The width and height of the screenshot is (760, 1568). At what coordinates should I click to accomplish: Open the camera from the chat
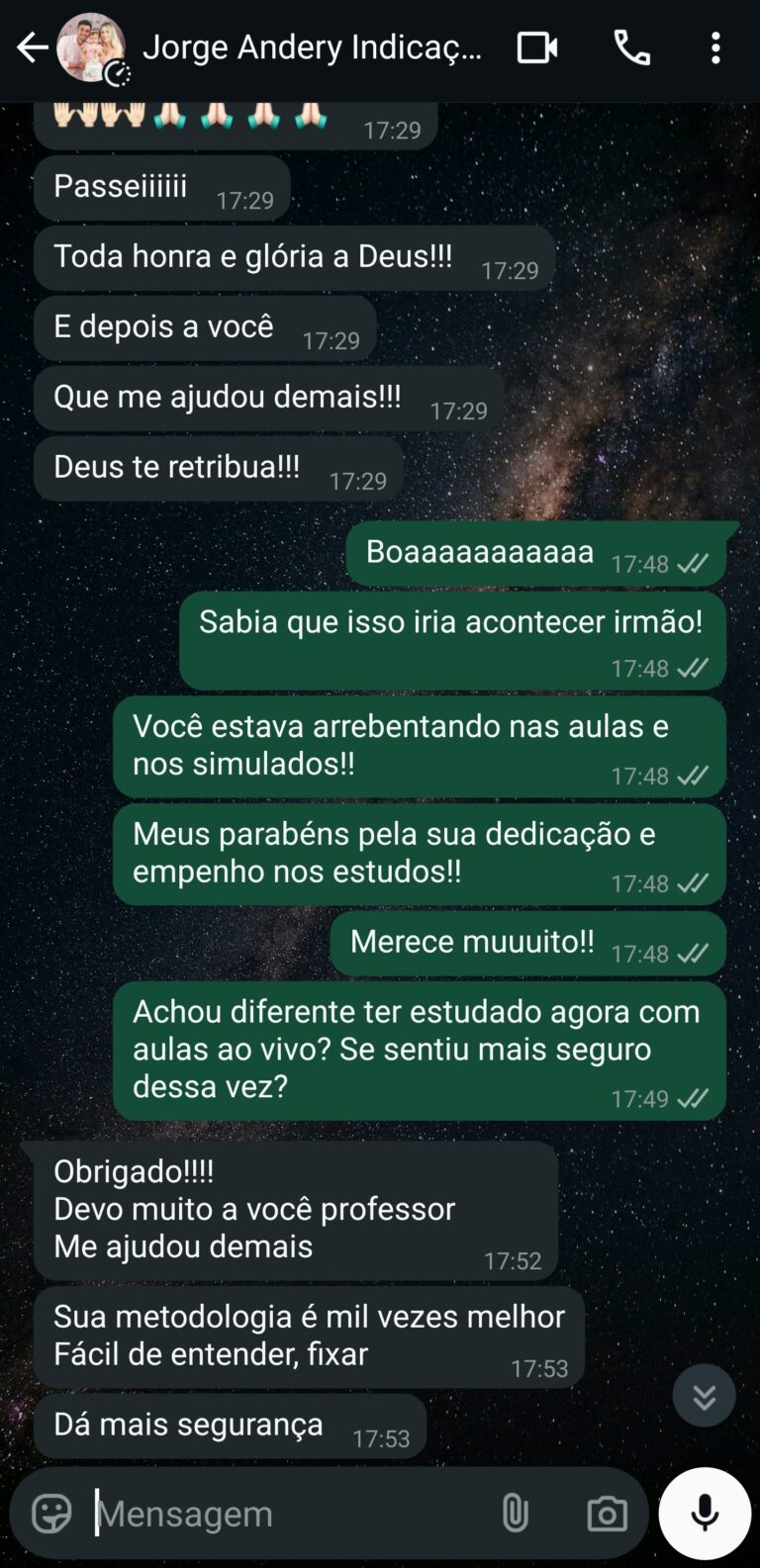click(607, 1514)
